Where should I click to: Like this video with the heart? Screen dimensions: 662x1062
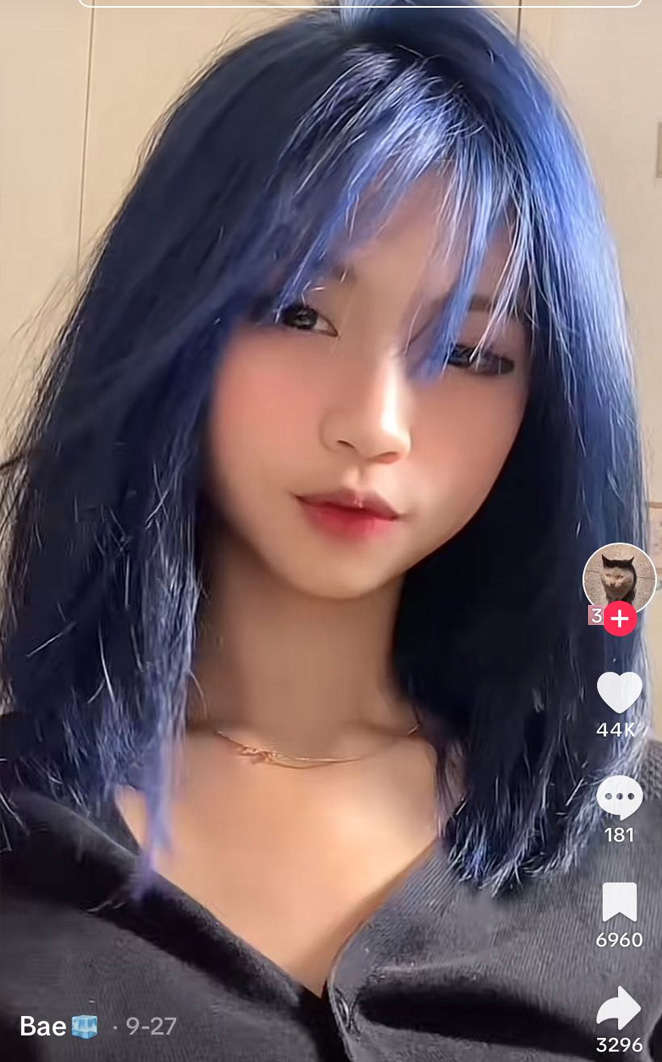coord(619,692)
